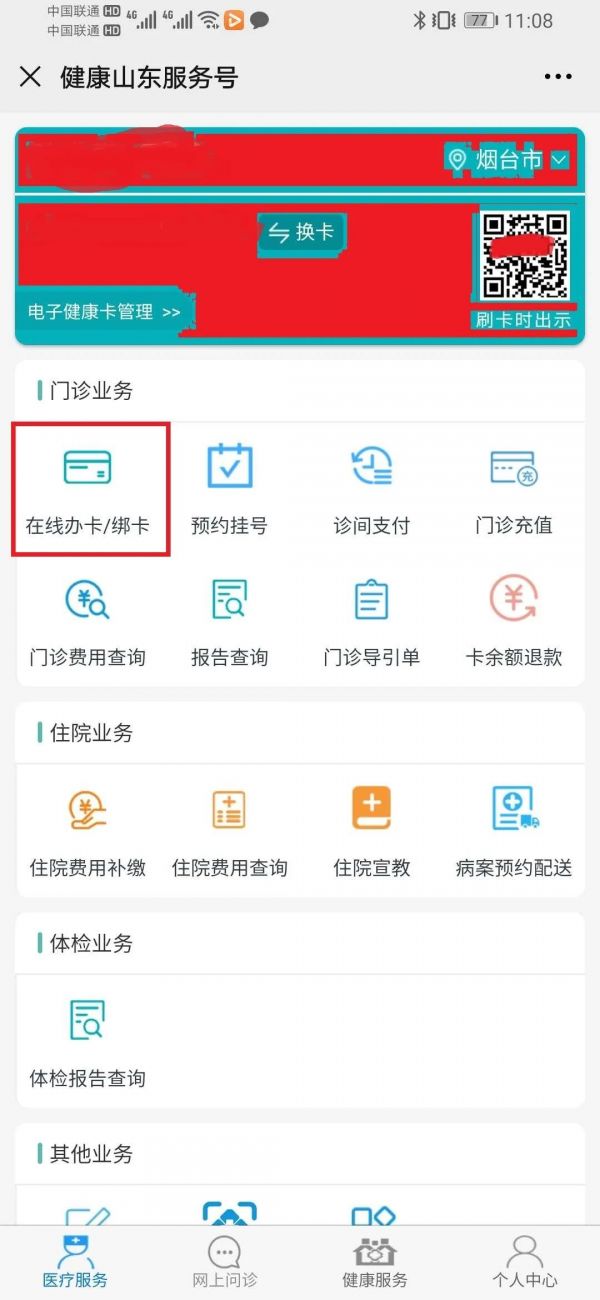Screen dimensions: 600x1300
Task: Select 诊间支付
Action: (372, 489)
